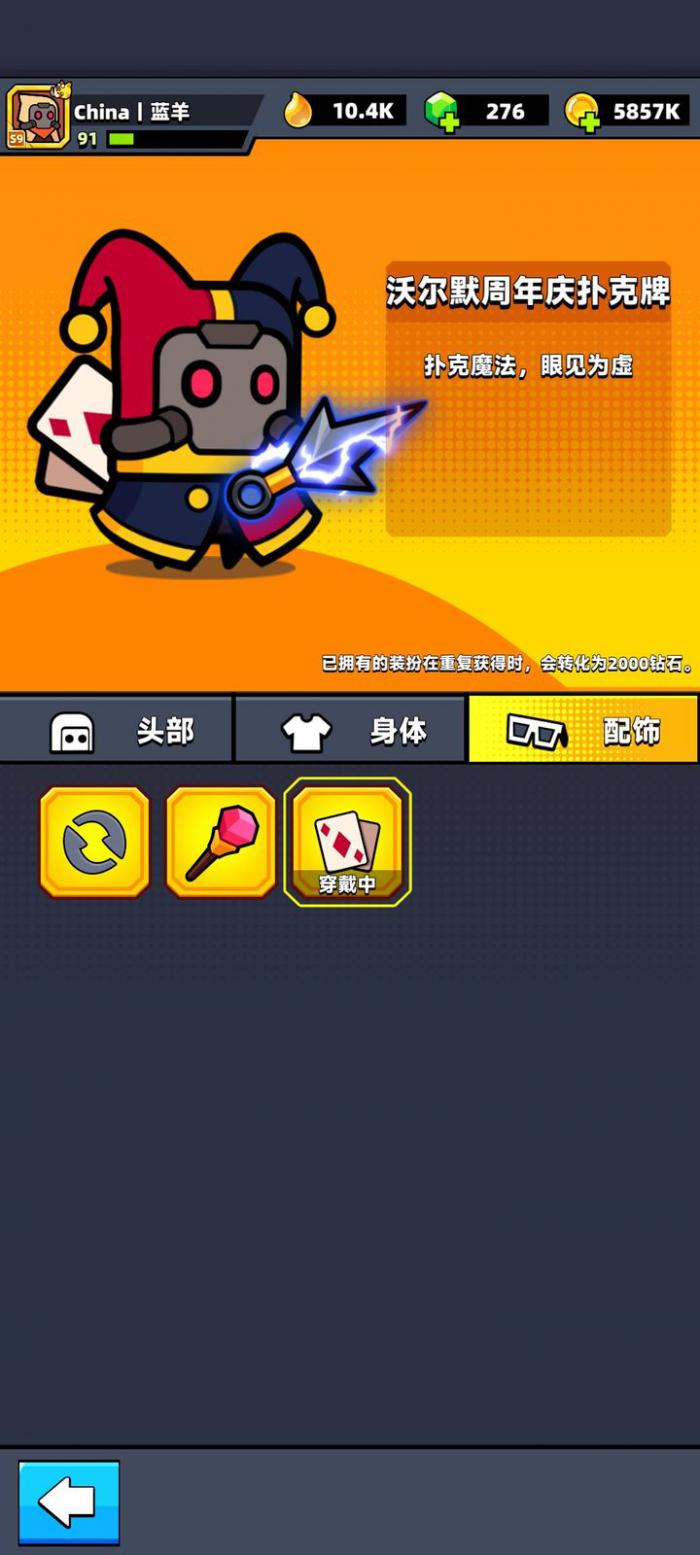
Task: Switch to the 身体 tab
Action: 350,731
